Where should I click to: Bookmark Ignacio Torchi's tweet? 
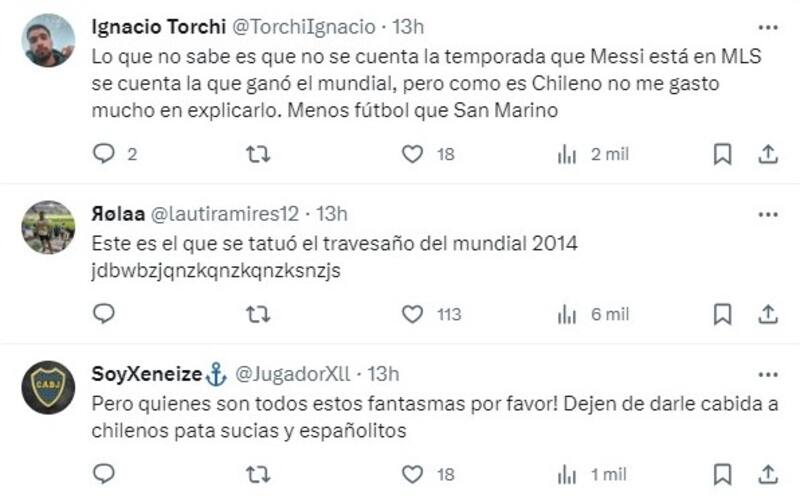[722, 153]
